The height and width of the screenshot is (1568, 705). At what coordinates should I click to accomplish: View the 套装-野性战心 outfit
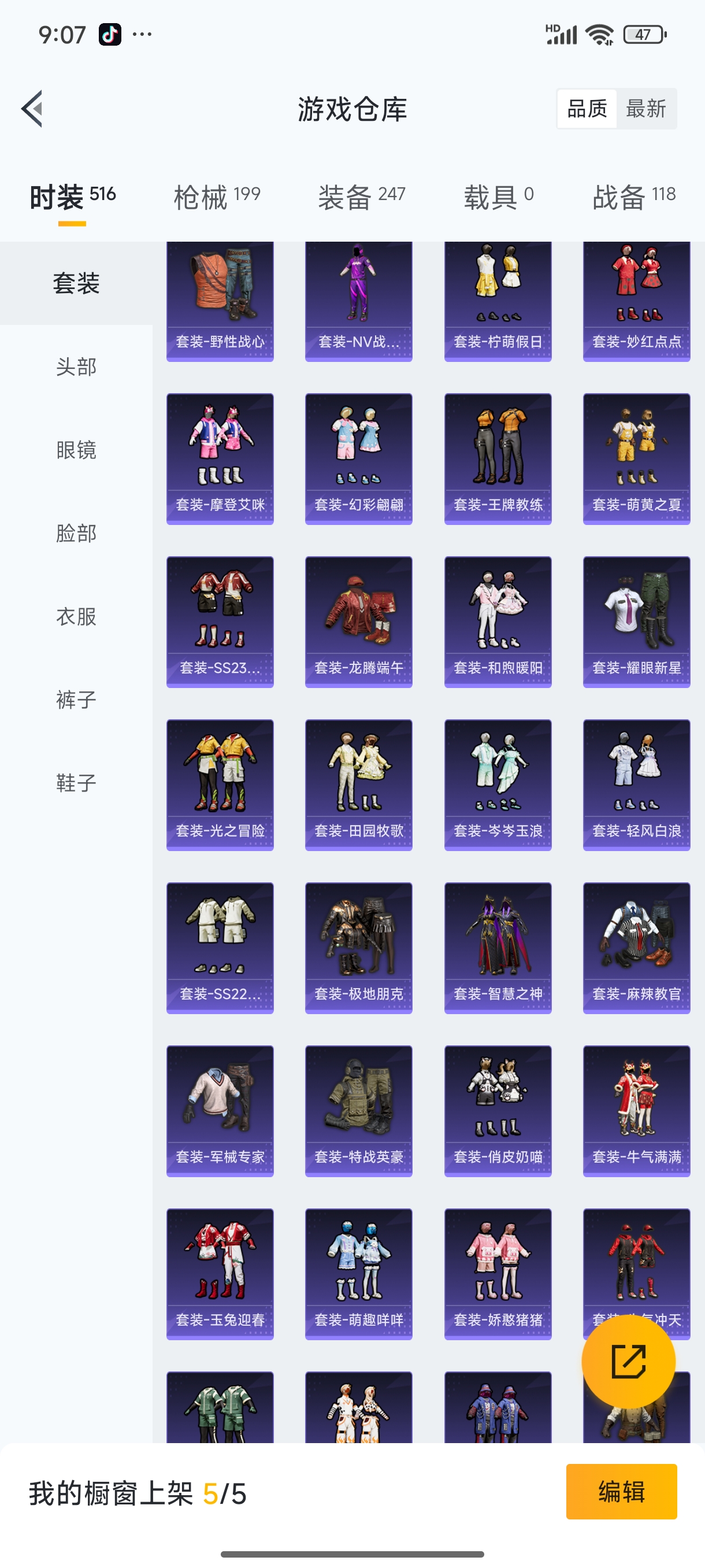pyautogui.click(x=220, y=301)
